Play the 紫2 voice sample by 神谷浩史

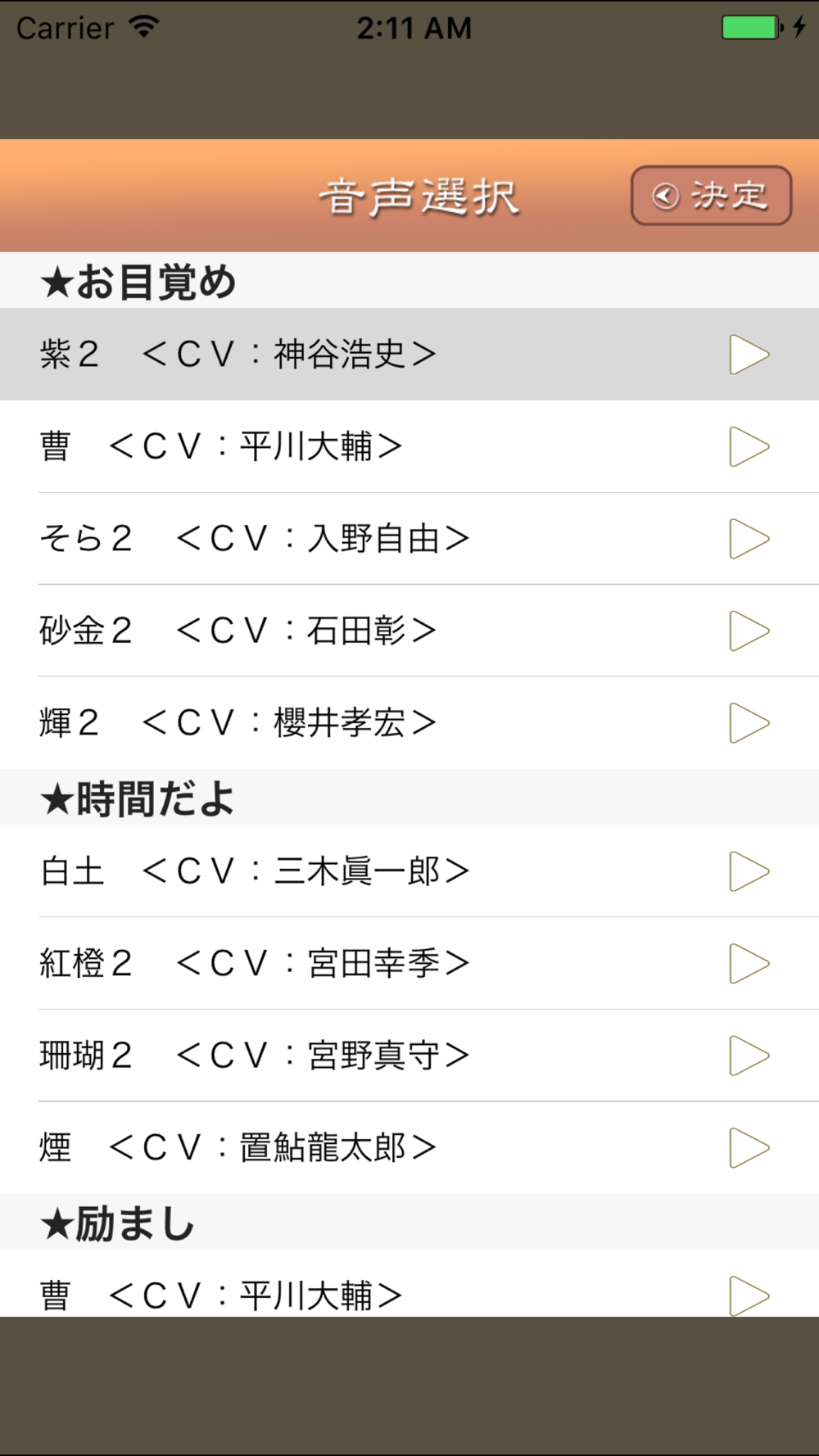(749, 354)
